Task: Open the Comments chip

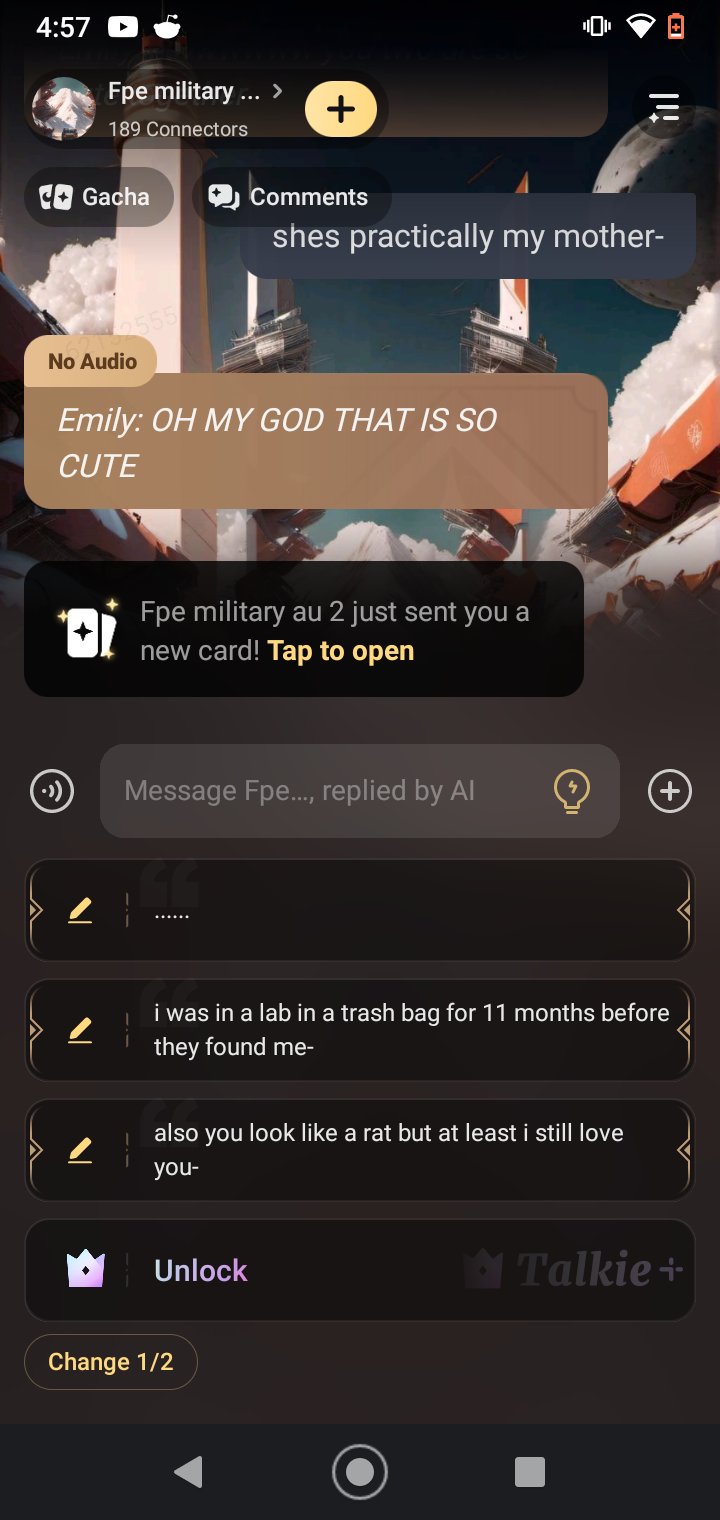Action: click(x=290, y=197)
